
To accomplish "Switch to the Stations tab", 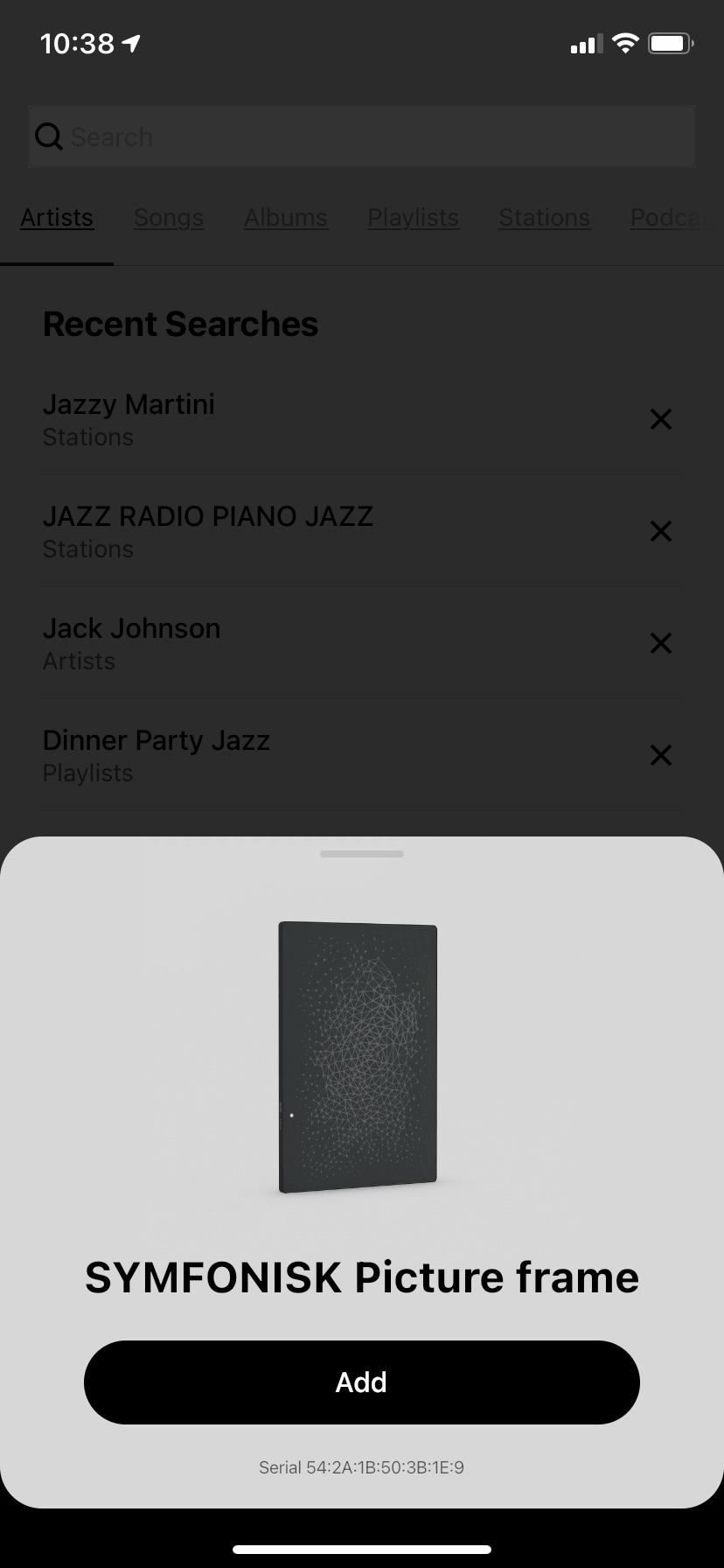I will coord(545,217).
